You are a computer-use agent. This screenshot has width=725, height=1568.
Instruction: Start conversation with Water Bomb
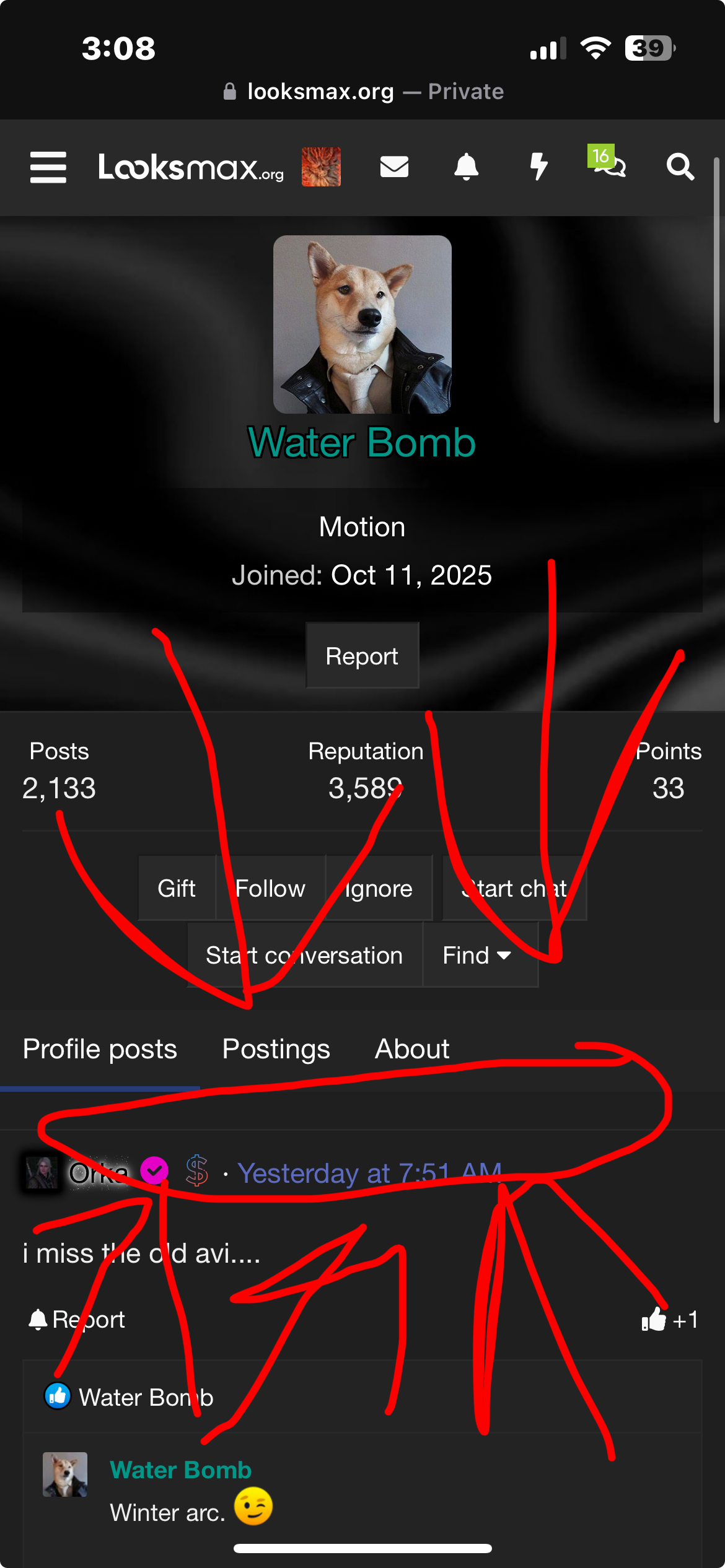click(304, 955)
